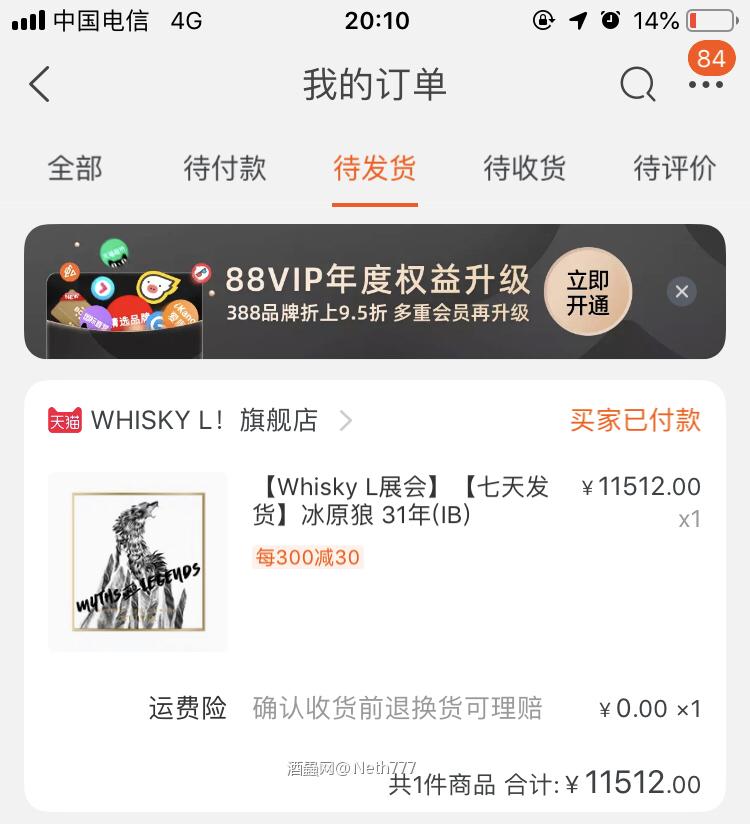This screenshot has height=824, width=750.
Task: Tap the 立即开通 button
Action: (588, 292)
